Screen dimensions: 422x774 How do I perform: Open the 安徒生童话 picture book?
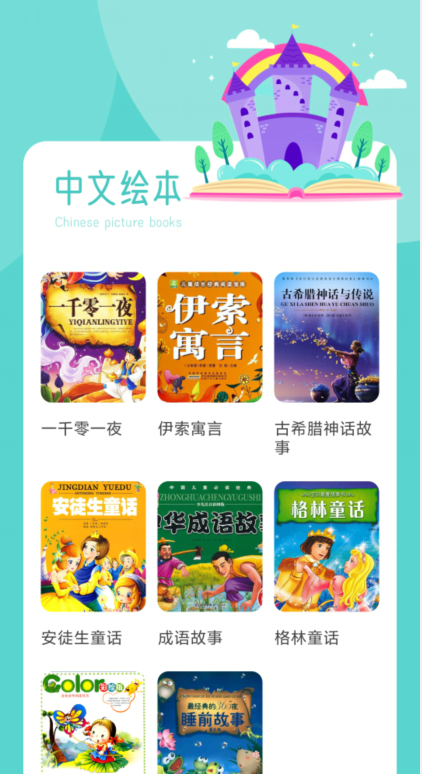click(93, 546)
